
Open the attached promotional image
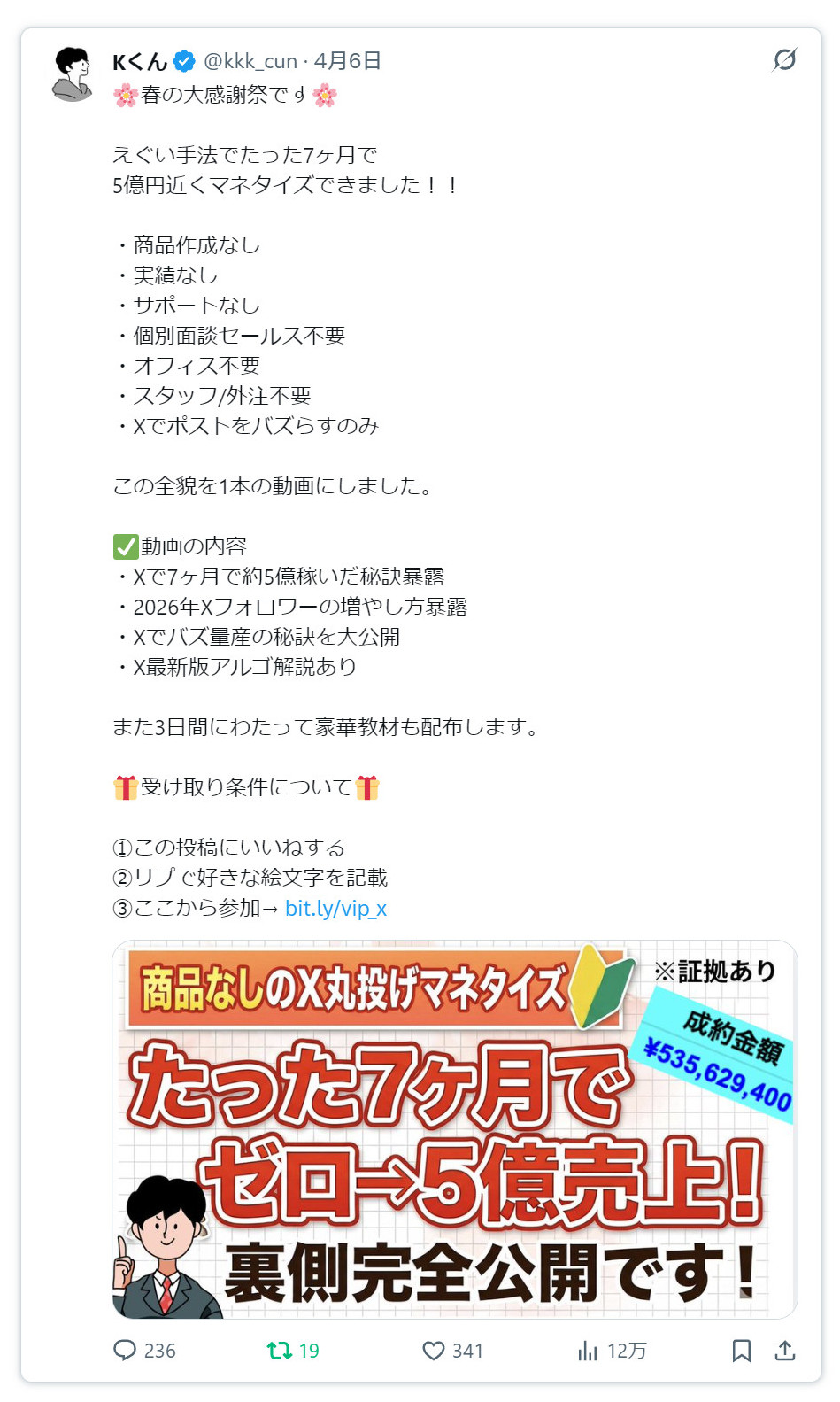click(x=455, y=1129)
